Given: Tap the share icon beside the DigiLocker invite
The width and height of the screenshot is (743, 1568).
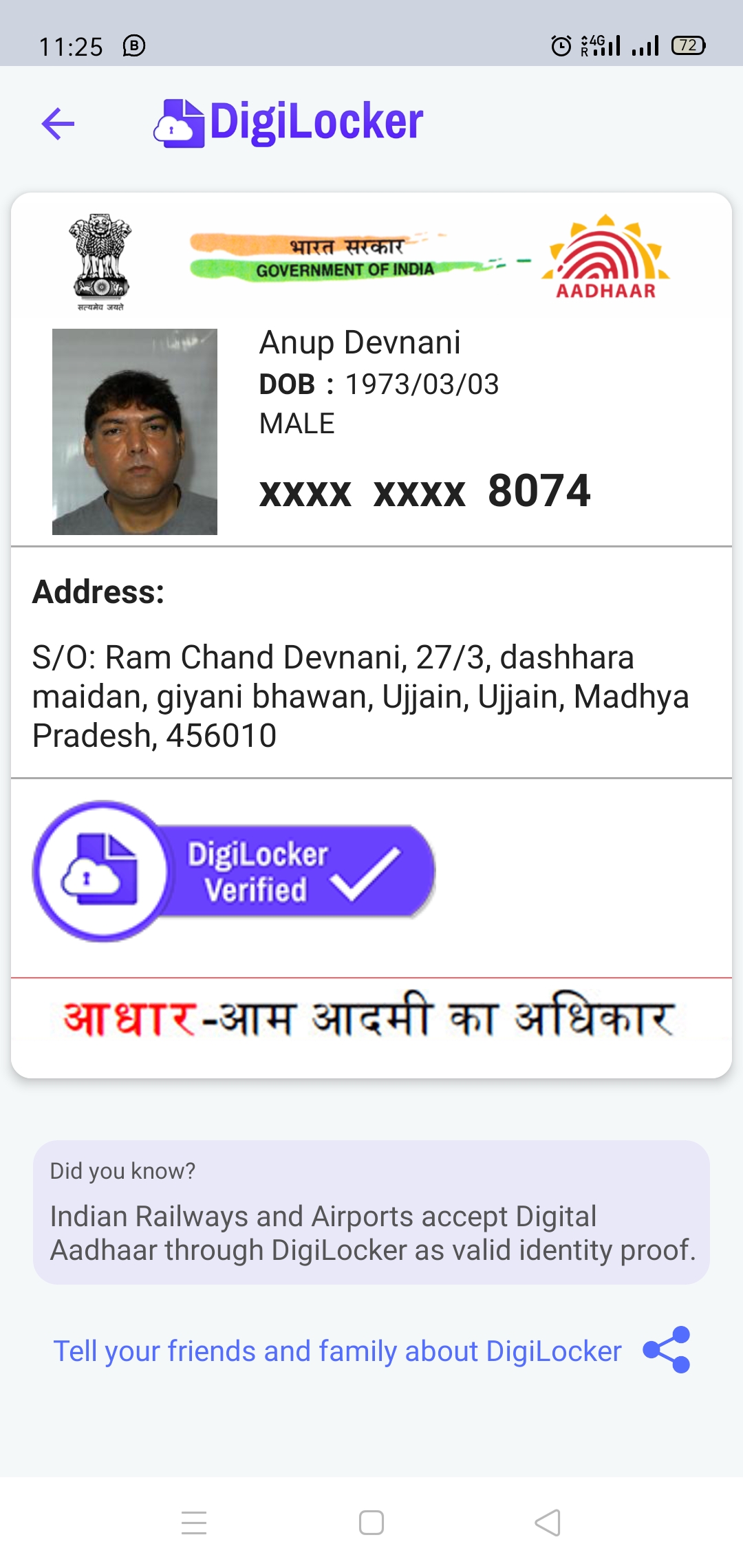Looking at the screenshot, I should click(667, 1350).
